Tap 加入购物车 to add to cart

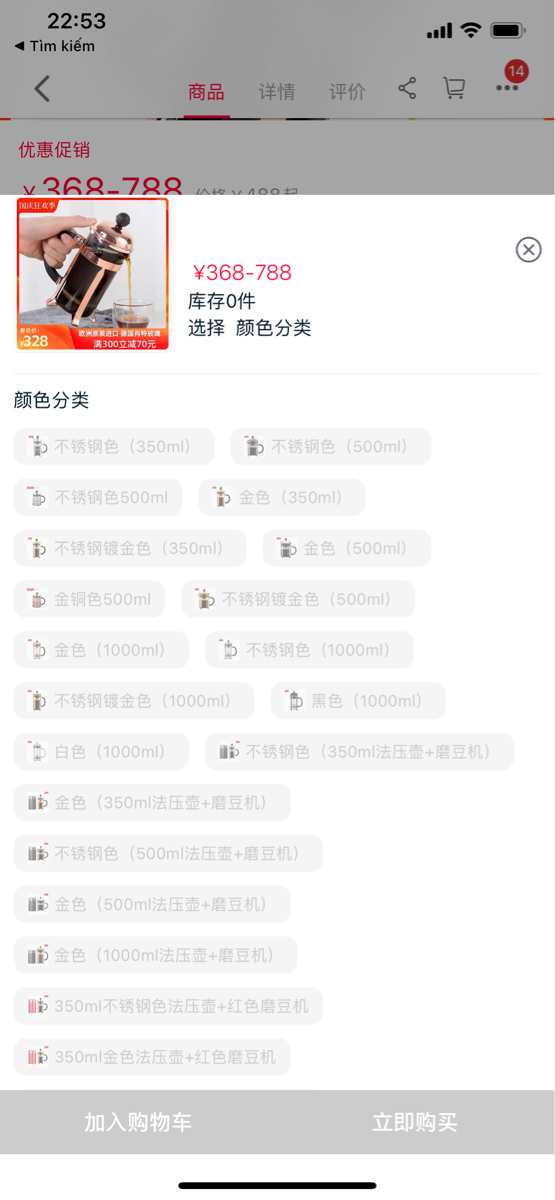pos(138,1122)
